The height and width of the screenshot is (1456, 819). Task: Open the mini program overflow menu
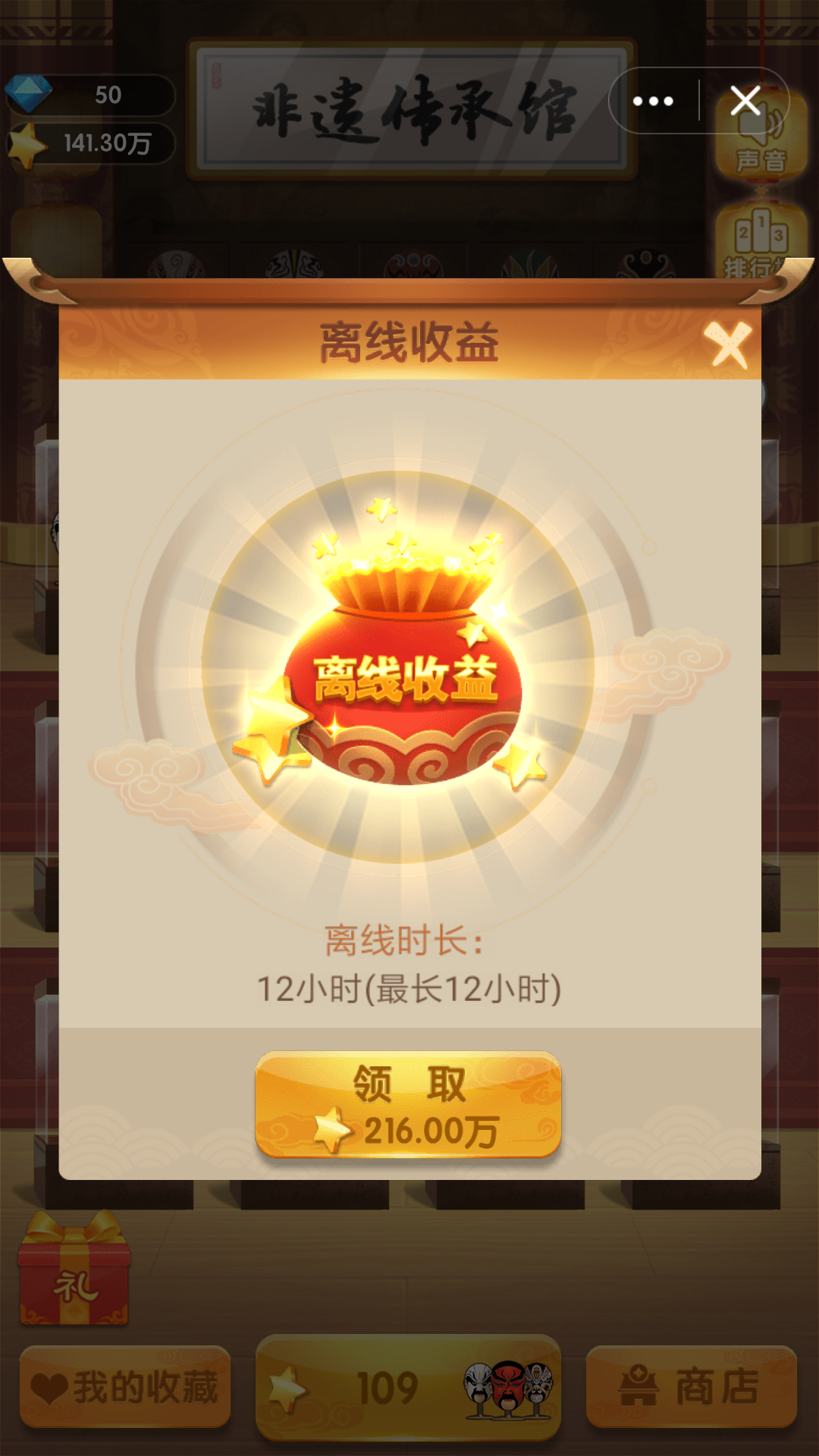[653, 101]
